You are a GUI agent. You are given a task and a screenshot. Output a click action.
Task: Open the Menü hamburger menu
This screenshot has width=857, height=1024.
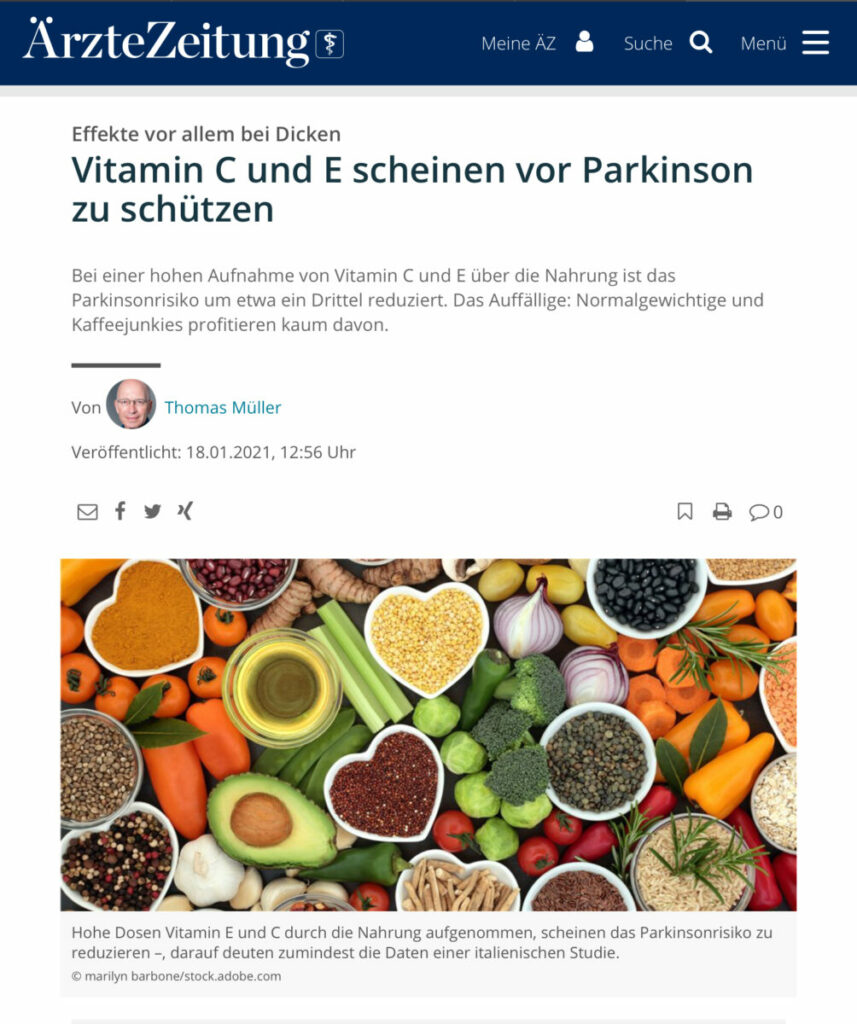coord(785,43)
